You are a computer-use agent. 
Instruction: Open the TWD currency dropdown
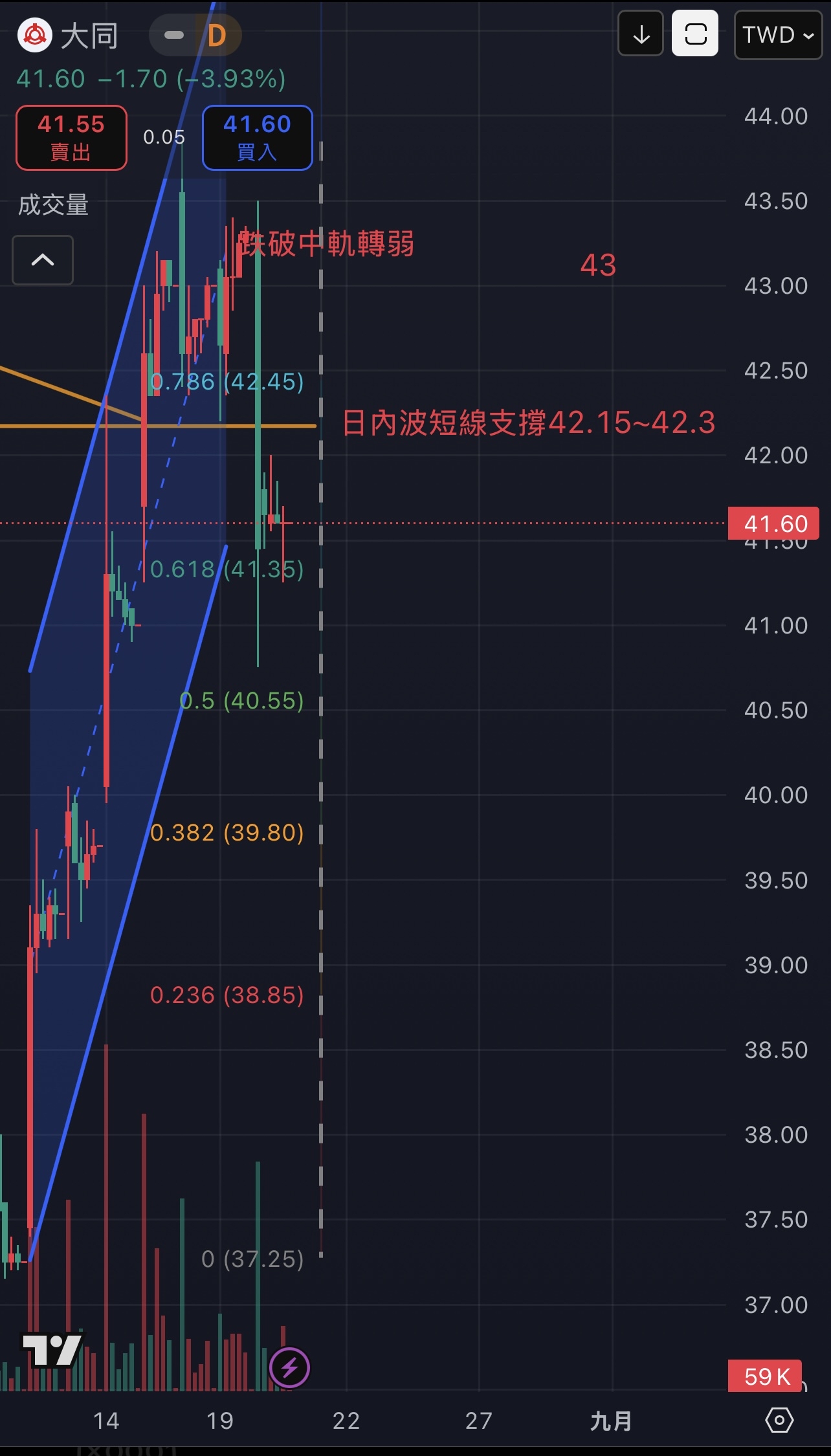778,34
